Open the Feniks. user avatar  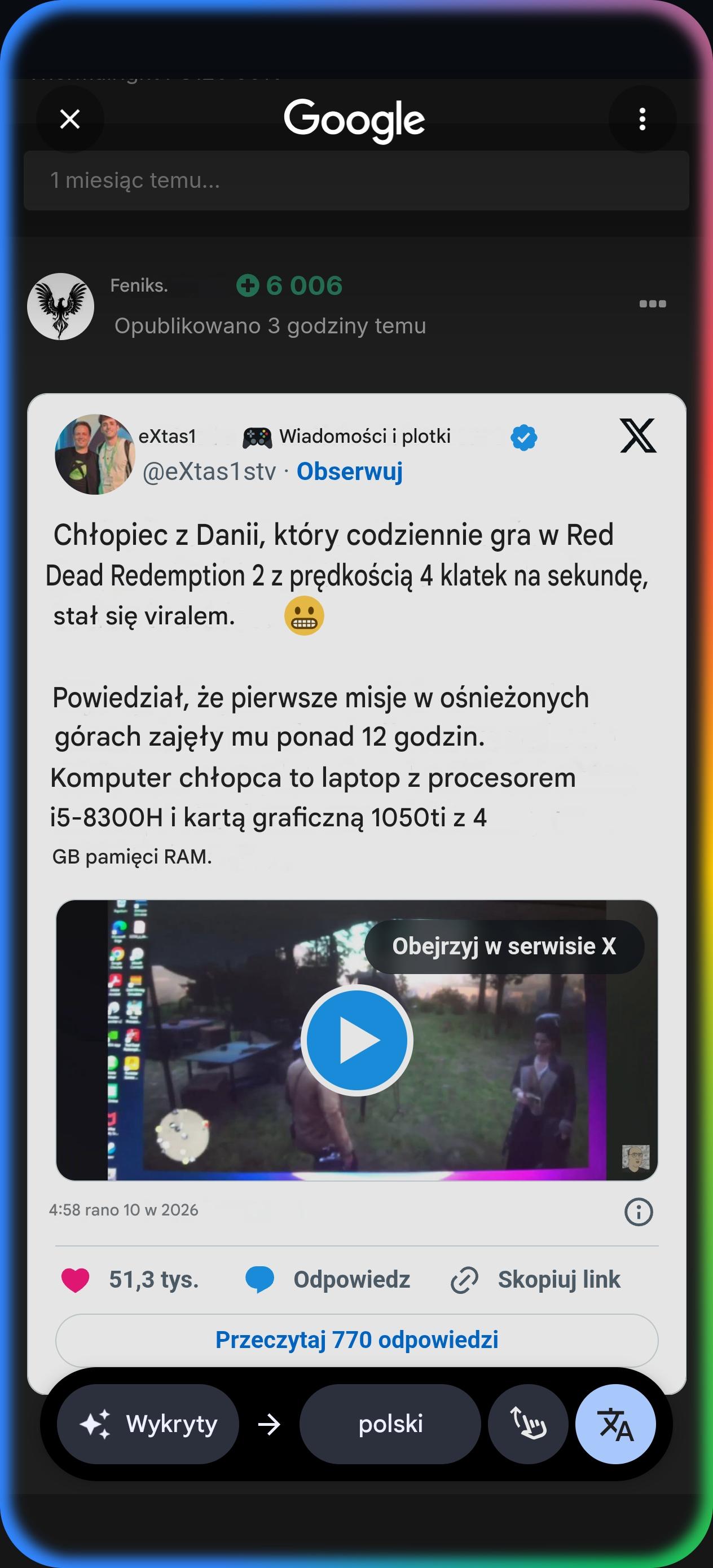61,306
